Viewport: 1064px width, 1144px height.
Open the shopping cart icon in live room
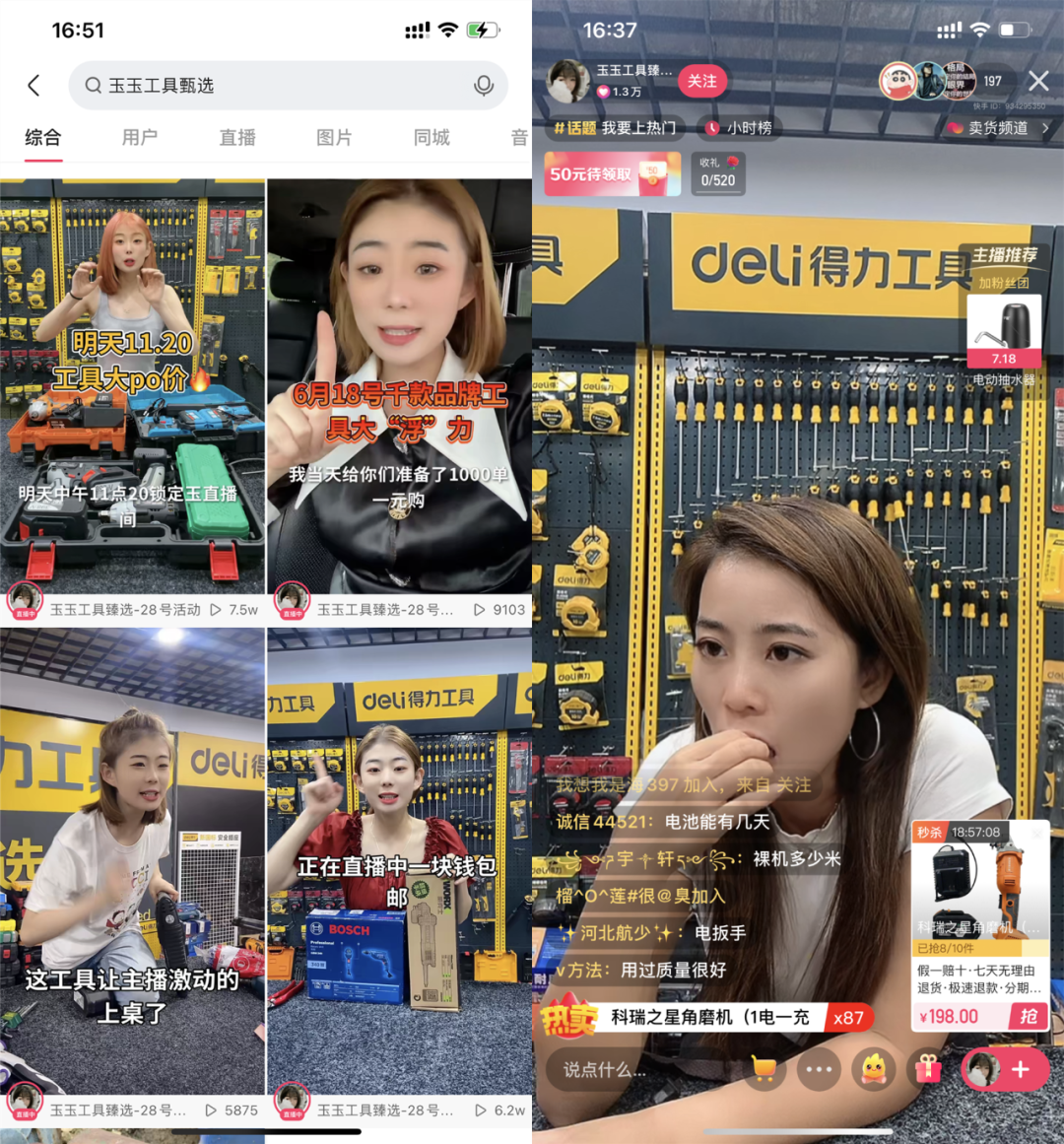[x=764, y=1069]
